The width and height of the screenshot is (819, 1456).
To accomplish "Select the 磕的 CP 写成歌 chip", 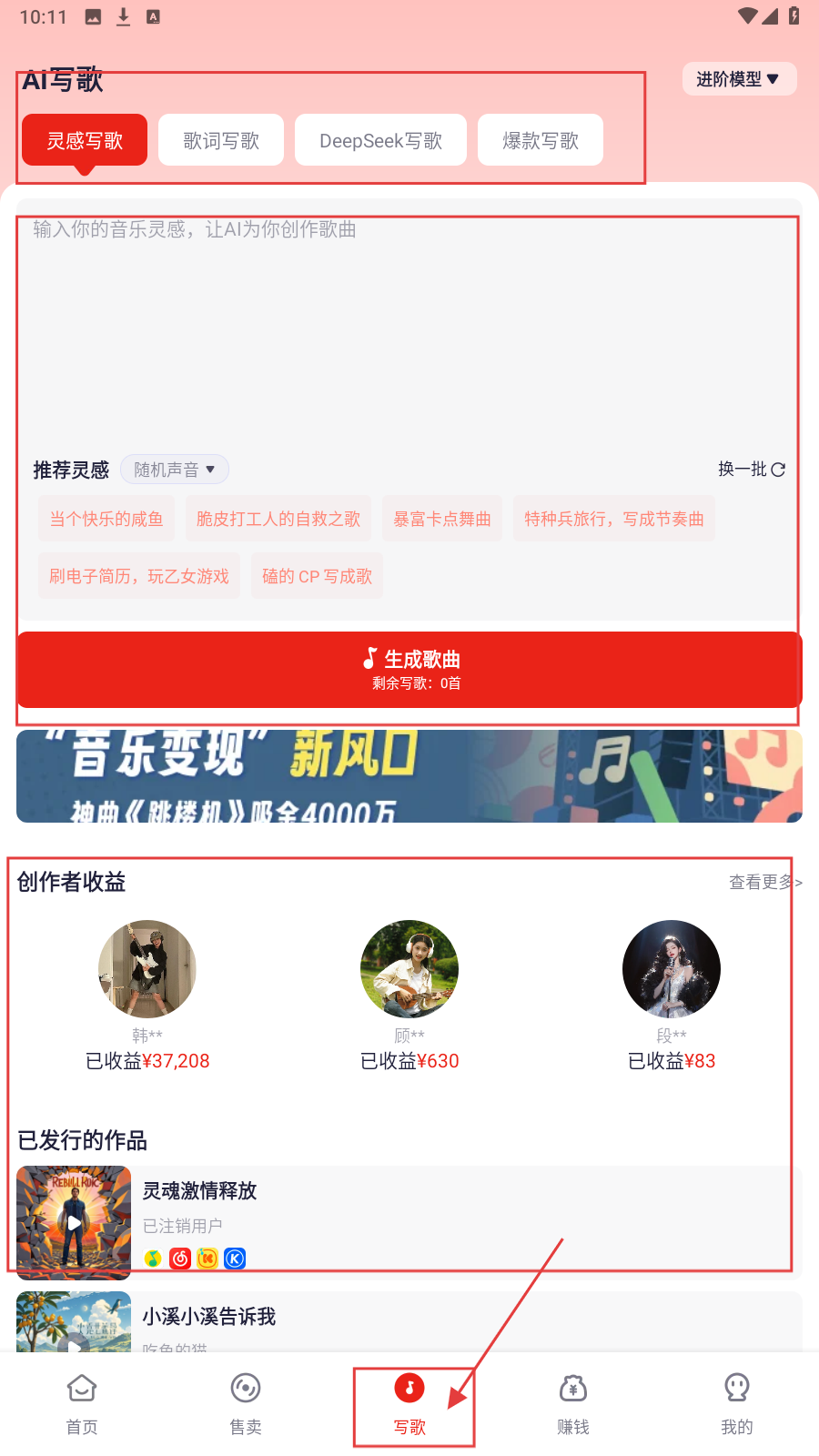I will [x=317, y=576].
